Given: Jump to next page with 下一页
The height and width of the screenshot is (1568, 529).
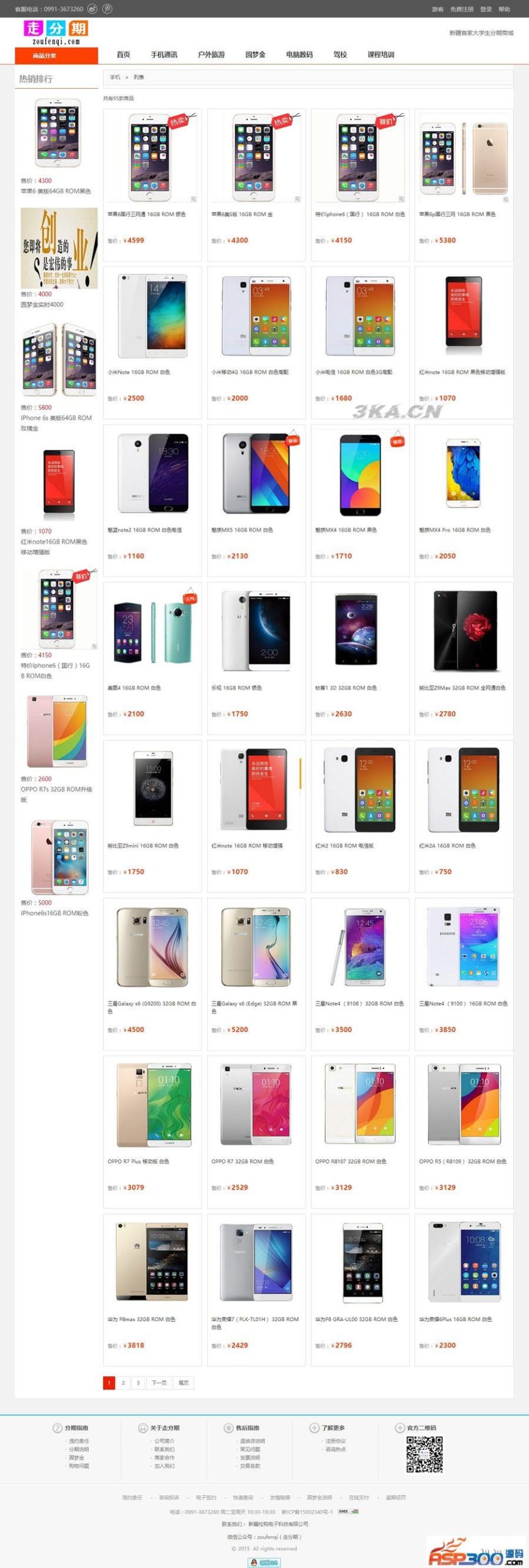Looking at the screenshot, I should point(159,1383).
